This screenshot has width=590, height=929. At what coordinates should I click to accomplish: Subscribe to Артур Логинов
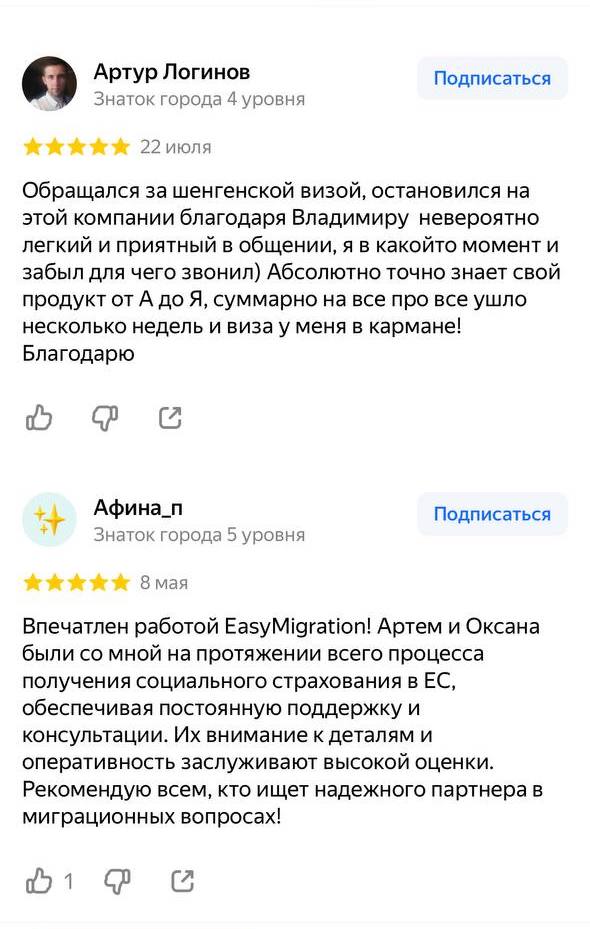(492, 78)
